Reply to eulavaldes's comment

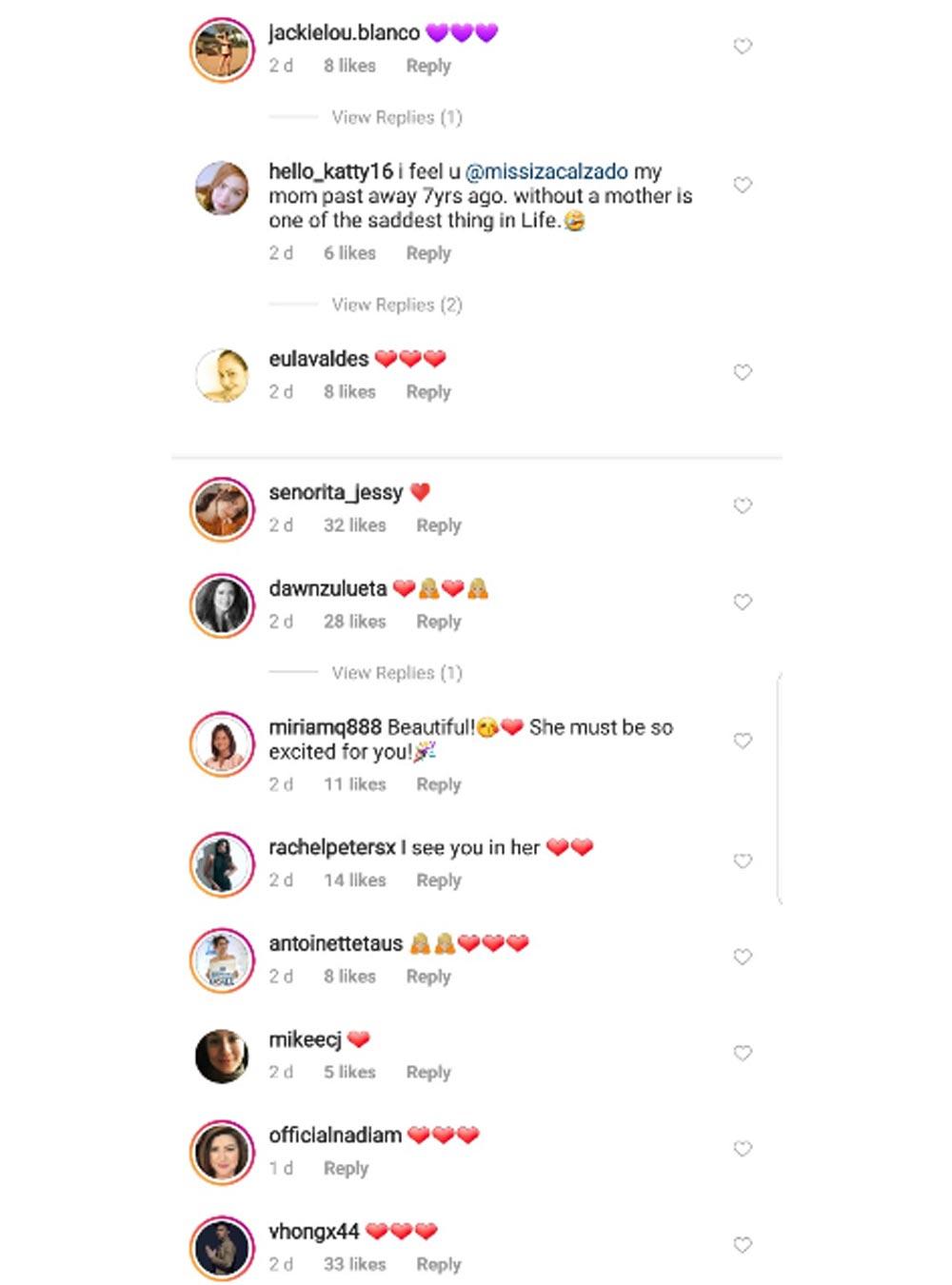click(427, 391)
